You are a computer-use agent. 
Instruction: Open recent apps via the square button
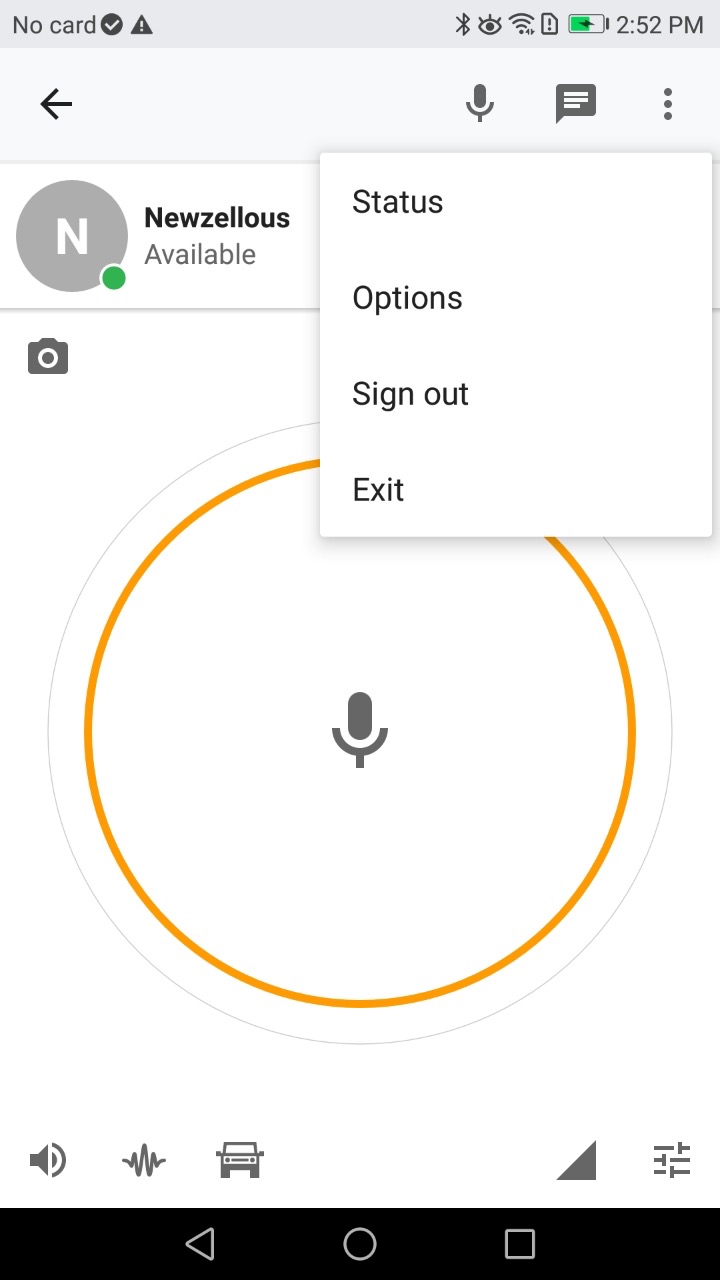point(520,1244)
